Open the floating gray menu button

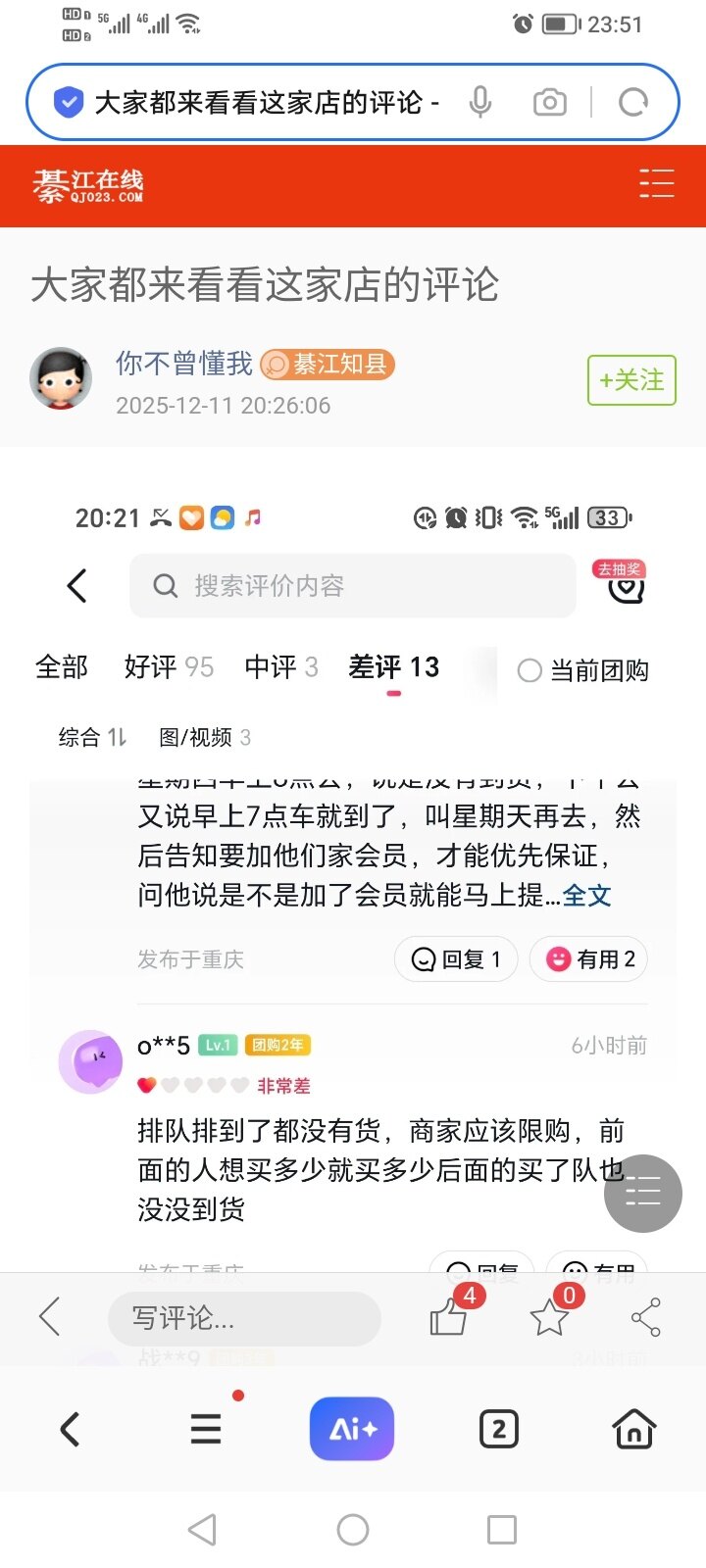(x=642, y=1194)
